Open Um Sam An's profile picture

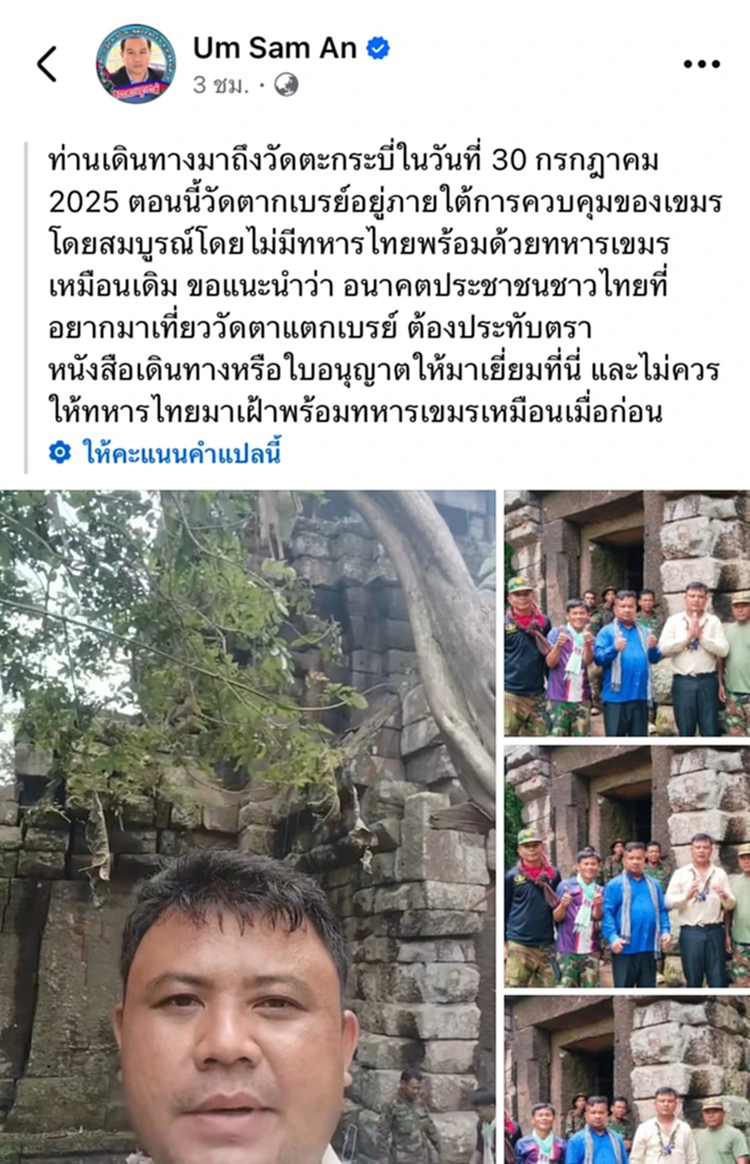click(136, 64)
